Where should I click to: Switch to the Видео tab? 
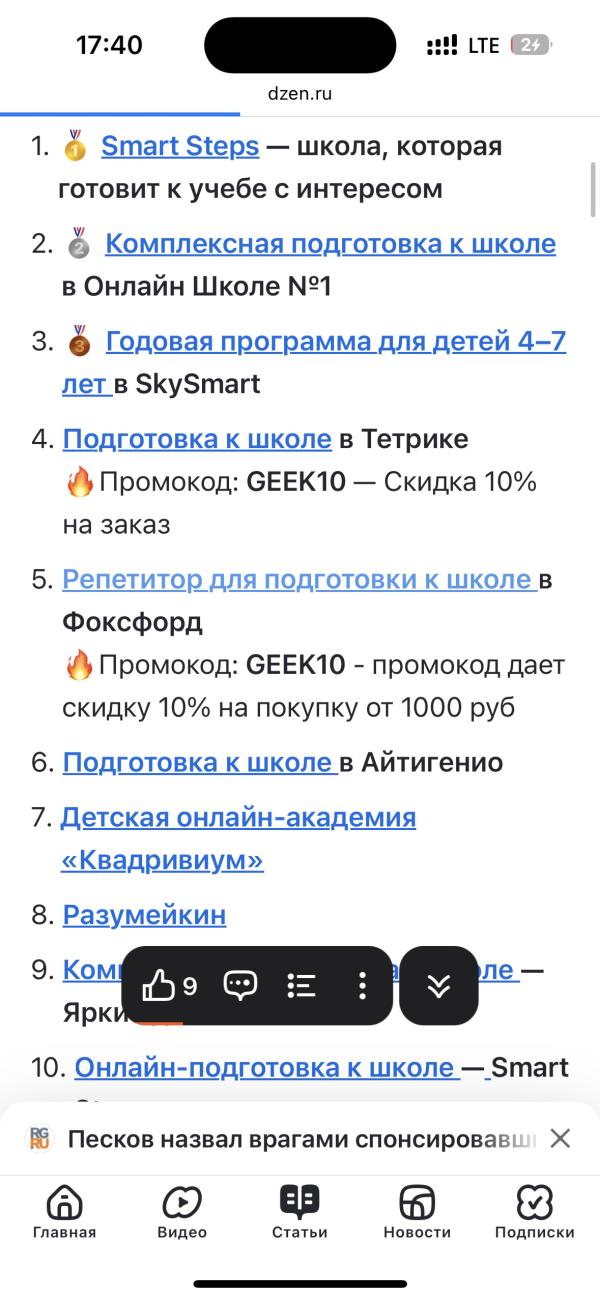pyautogui.click(x=182, y=1212)
